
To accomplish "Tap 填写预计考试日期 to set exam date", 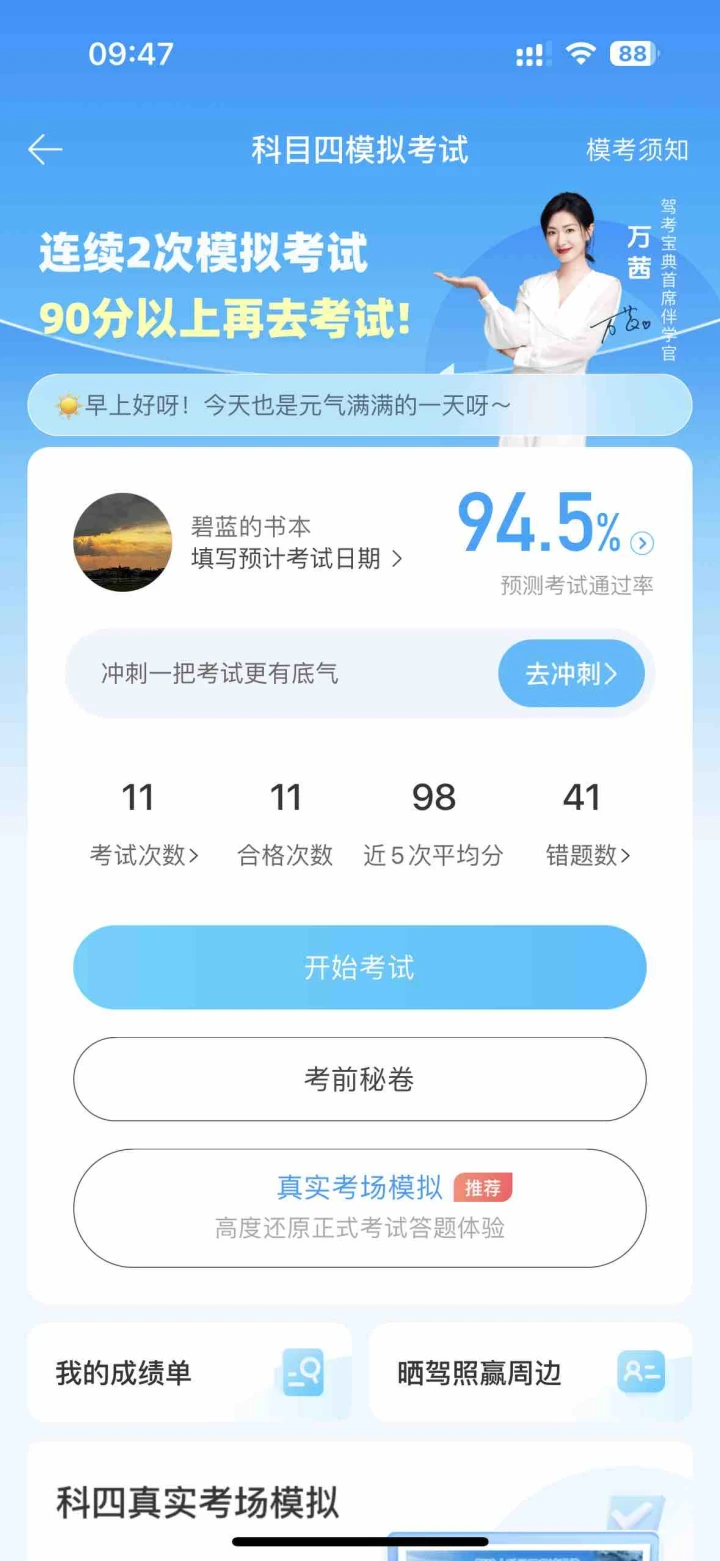I will pos(297,559).
